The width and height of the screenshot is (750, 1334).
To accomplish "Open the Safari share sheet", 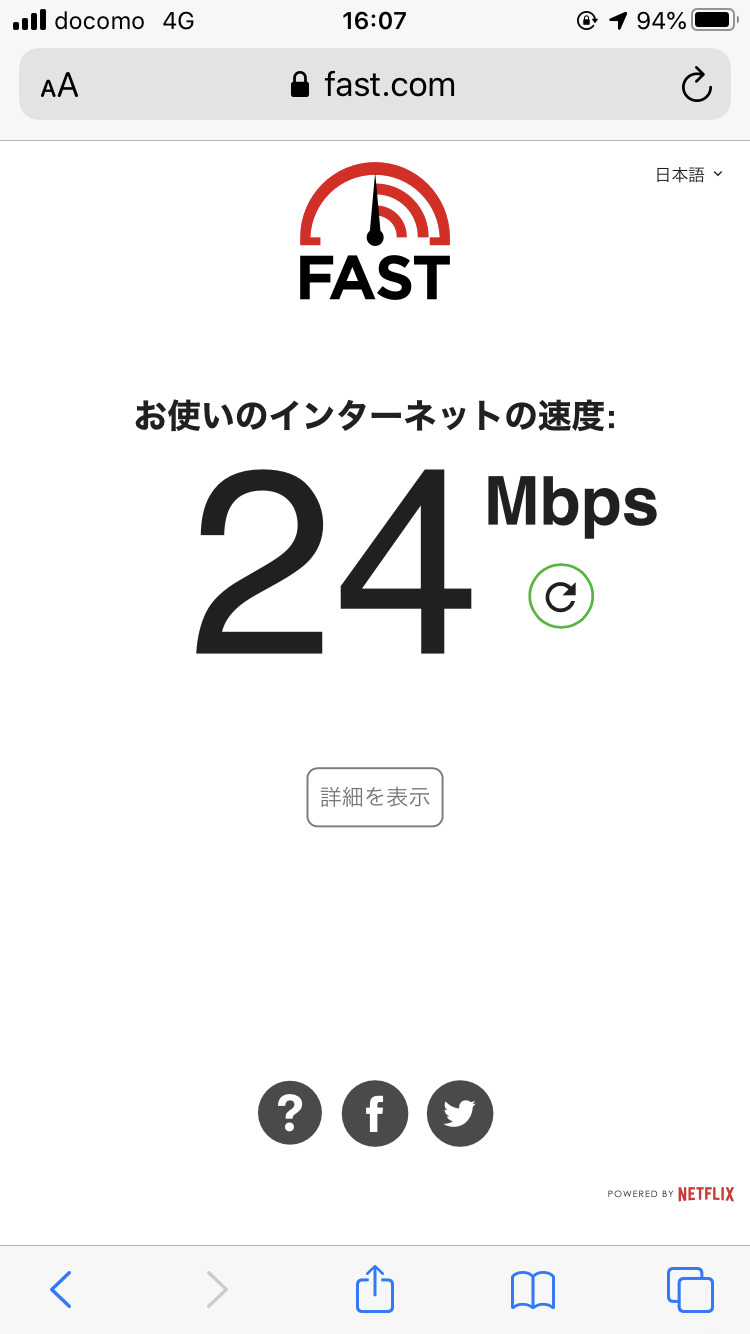I will [x=375, y=1289].
